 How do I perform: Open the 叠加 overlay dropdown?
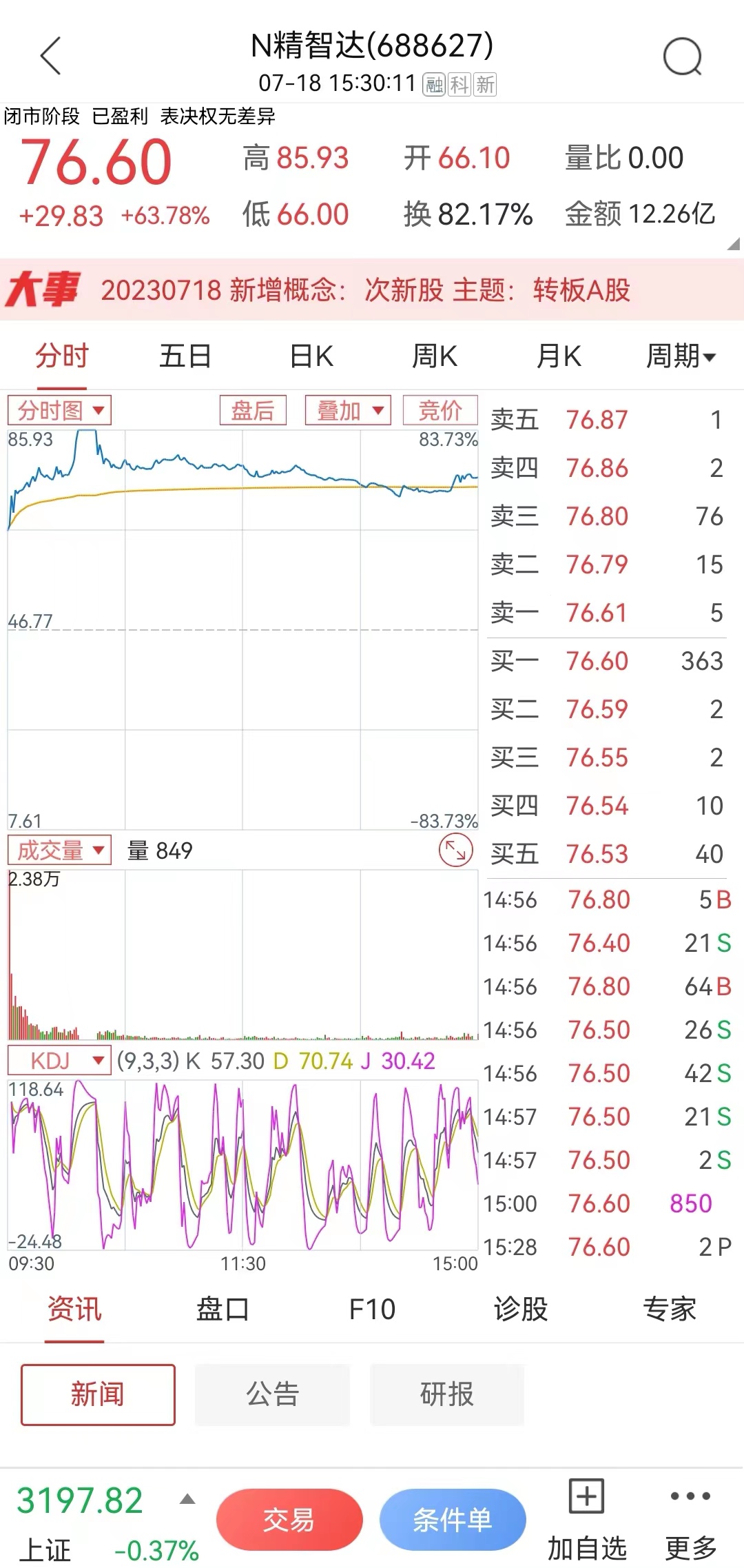(x=348, y=409)
